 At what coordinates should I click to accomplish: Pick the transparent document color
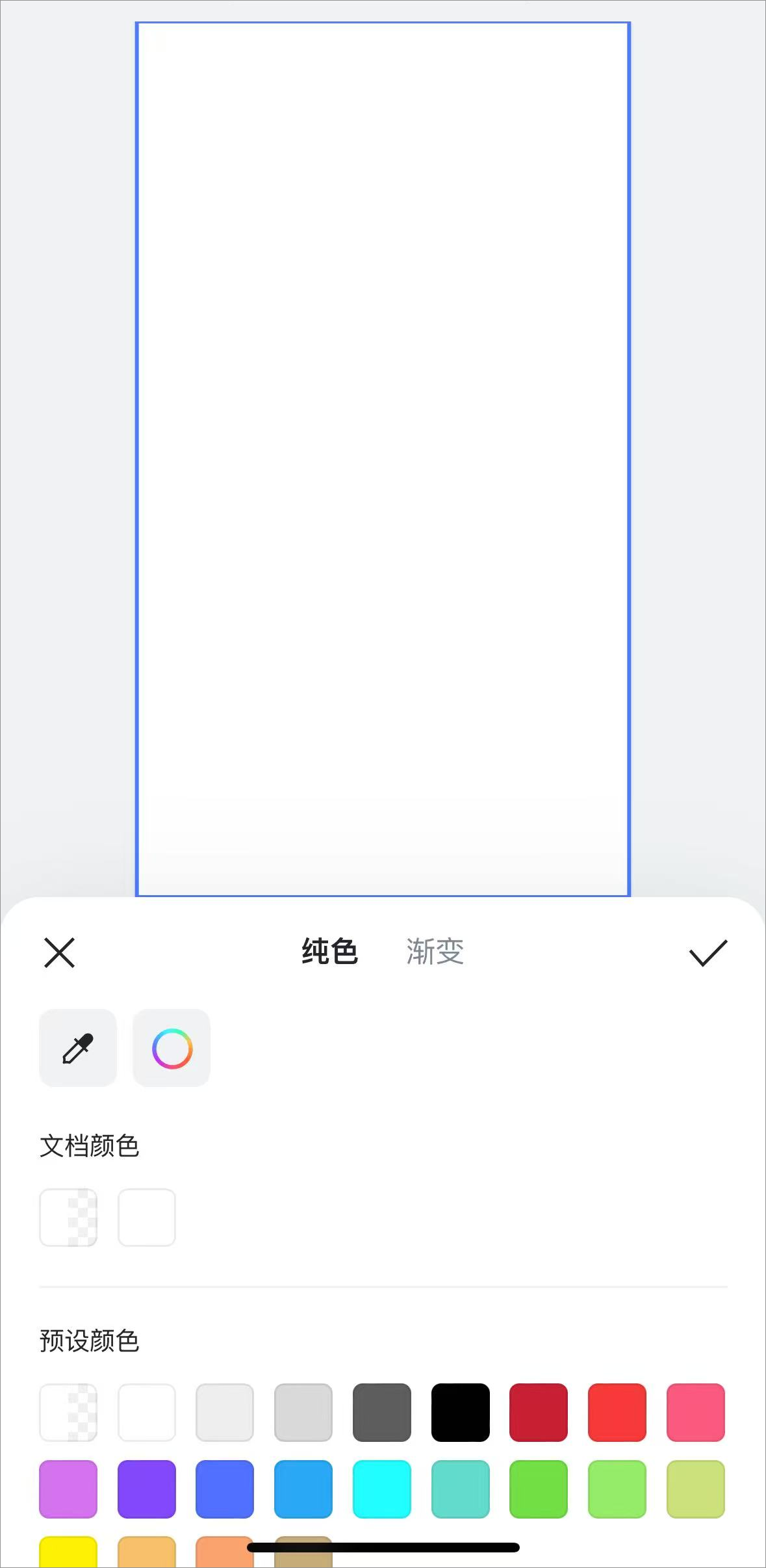pyautogui.click(x=68, y=1217)
